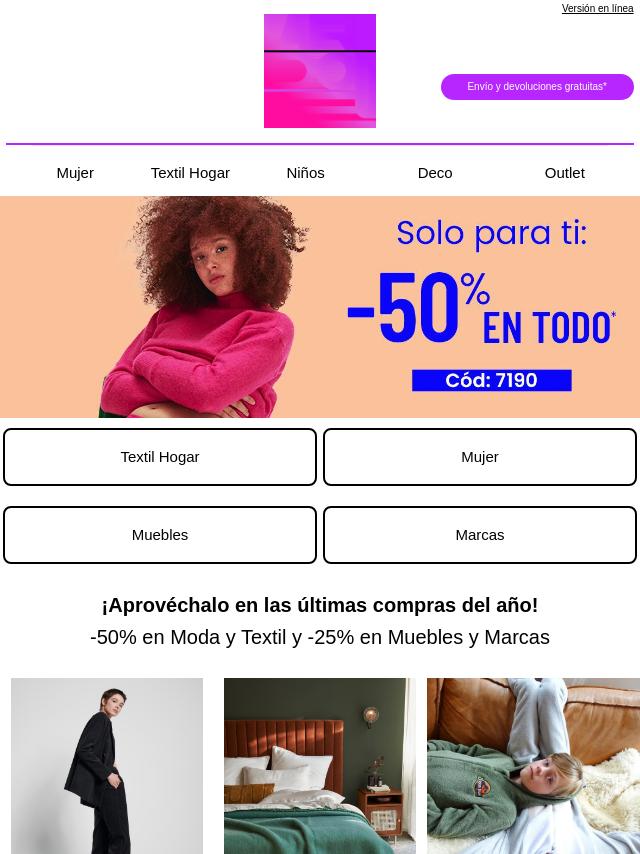Open the Versión en línea link
Screen dimensions: 640x854
[597, 8]
